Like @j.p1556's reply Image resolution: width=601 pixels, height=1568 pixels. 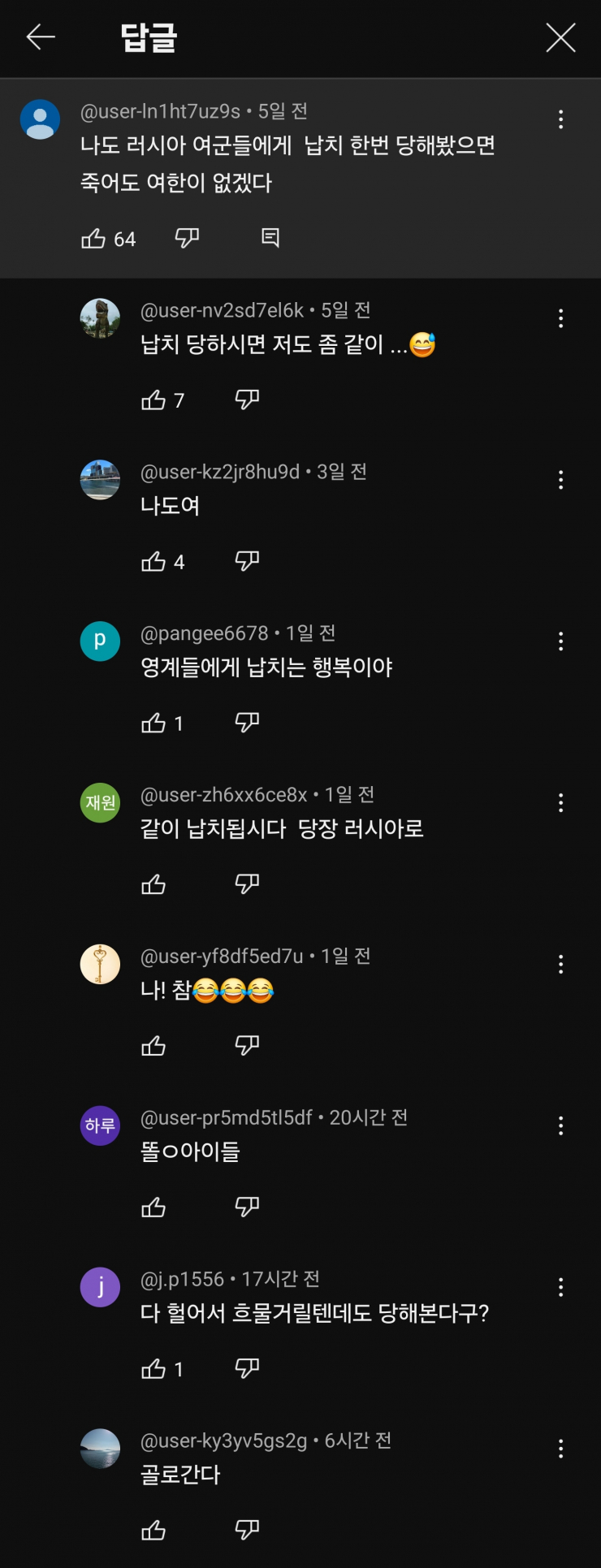[154, 1368]
